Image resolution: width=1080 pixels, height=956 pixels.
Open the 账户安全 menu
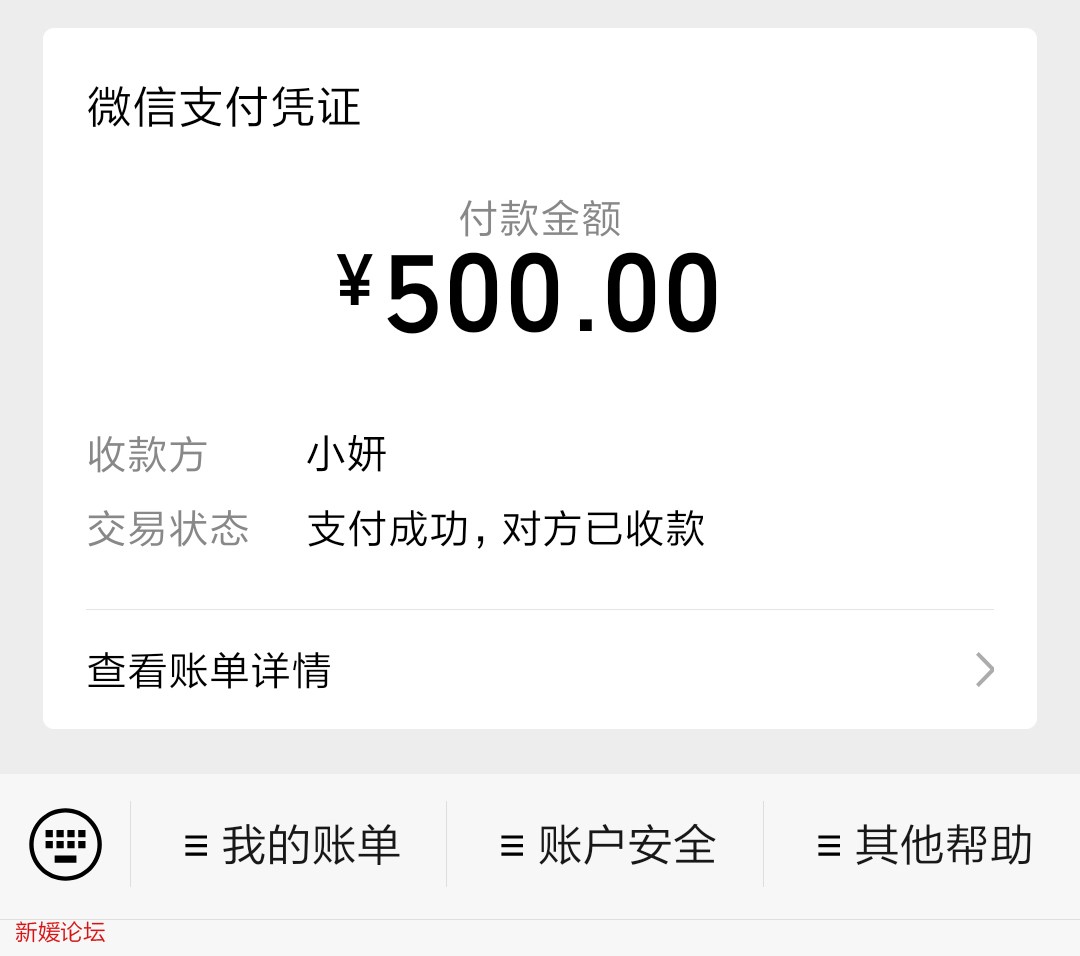pyautogui.click(x=606, y=845)
